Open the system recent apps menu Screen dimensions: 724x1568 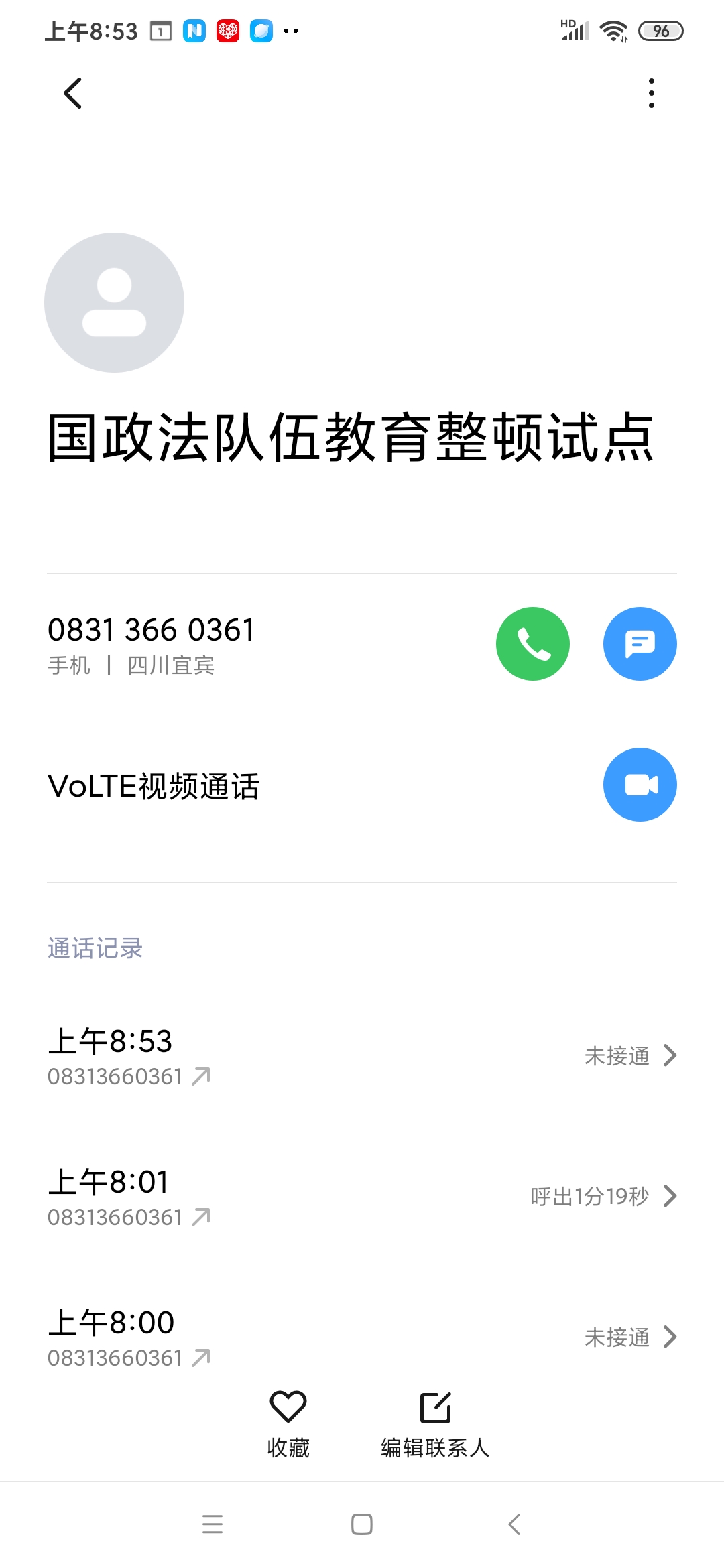(x=213, y=1524)
